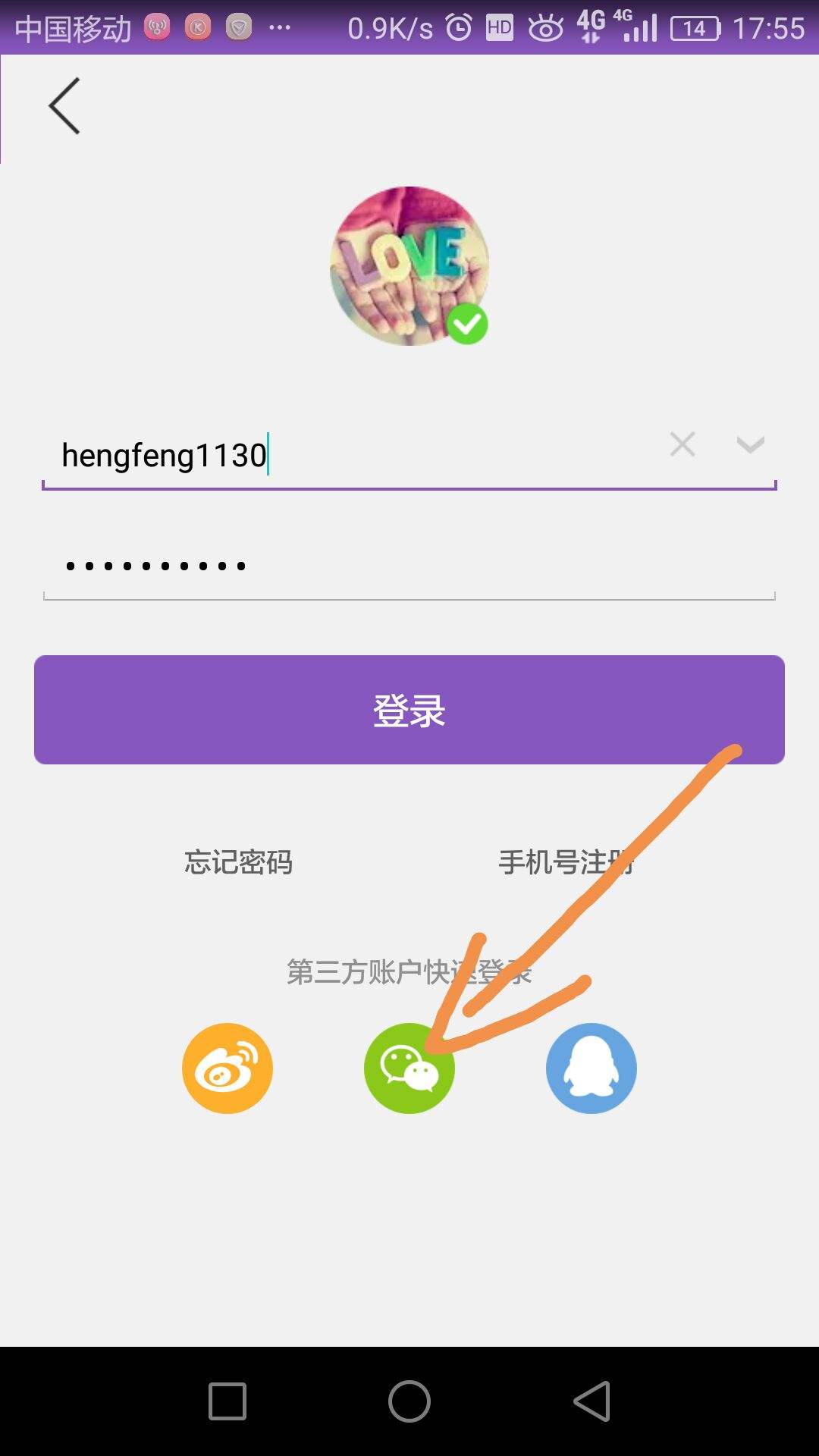Image resolution: width=819 pixels, height=1456 pixels.
Task: Open 手机号注册 phone number registration
Action: (x=565, y=862)
